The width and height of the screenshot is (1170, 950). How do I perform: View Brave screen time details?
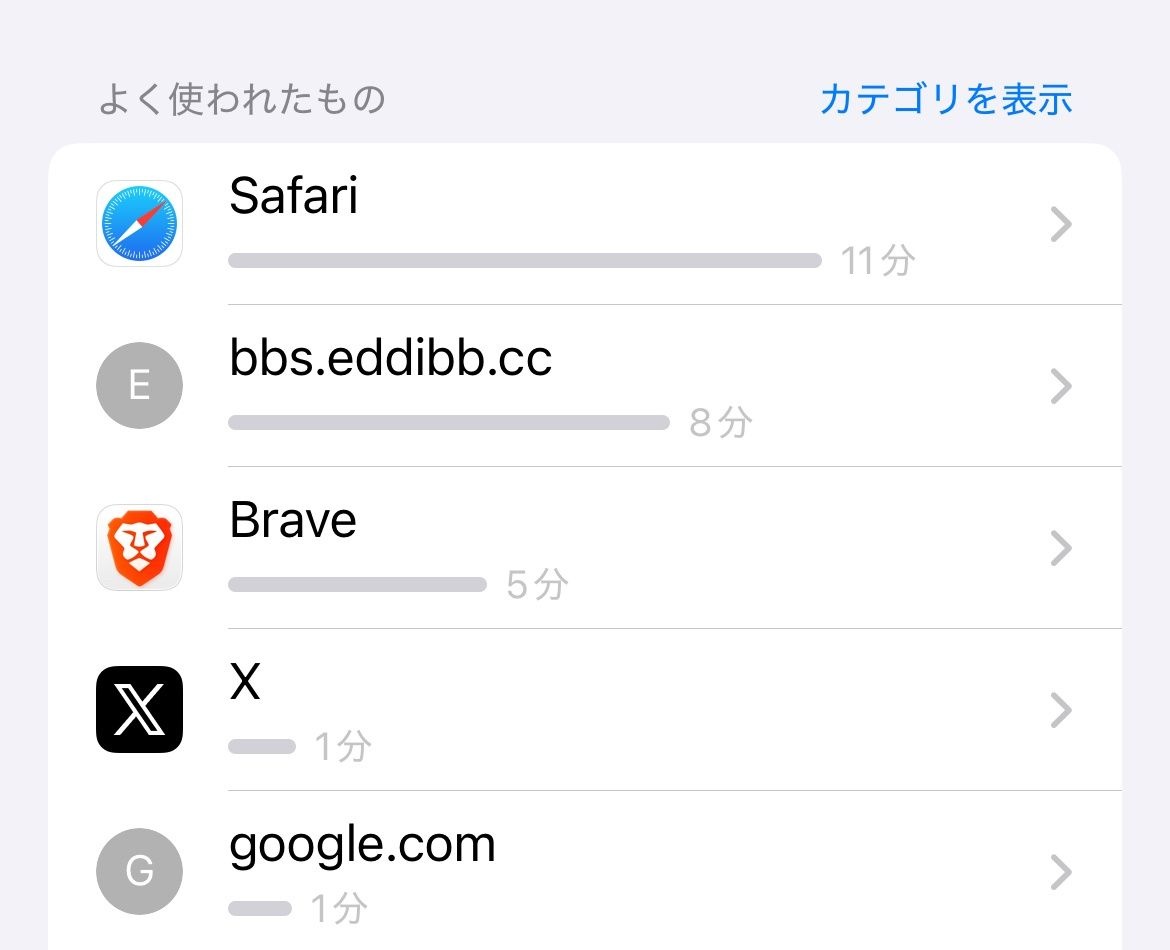coord(600,548)
